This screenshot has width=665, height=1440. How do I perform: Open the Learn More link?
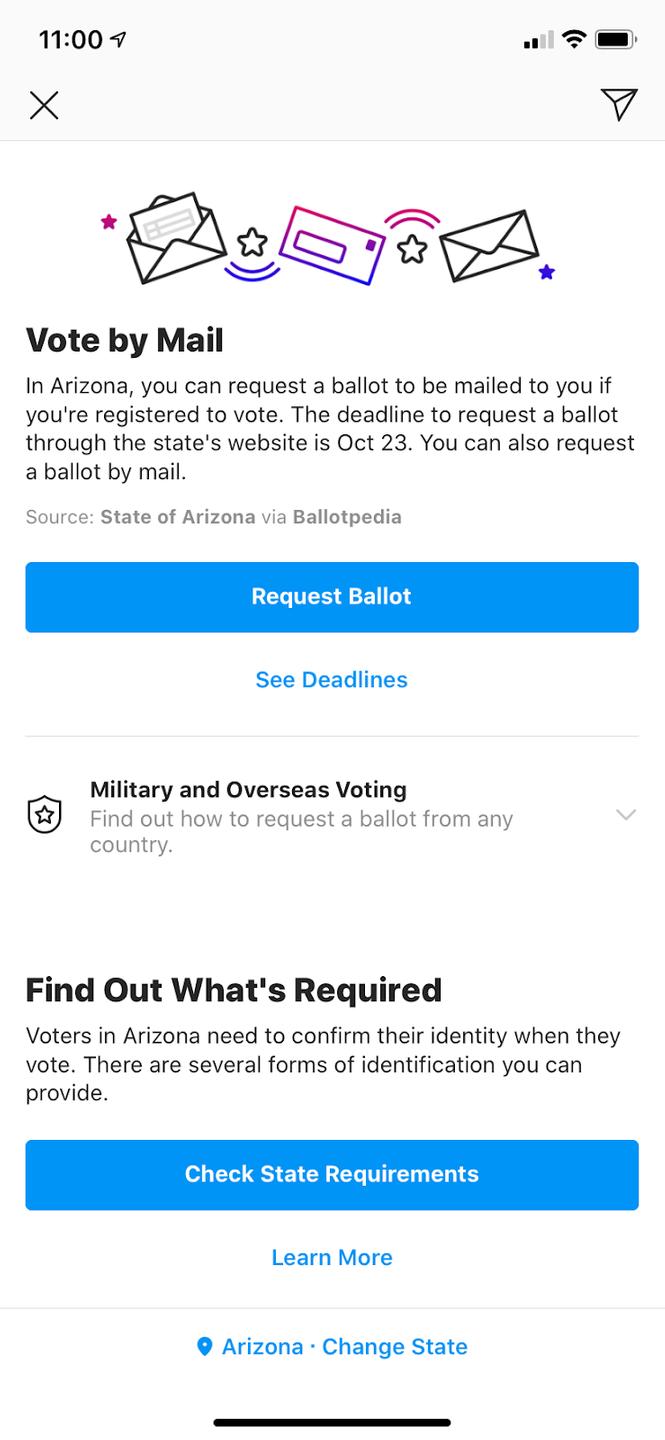(332, 1258)
